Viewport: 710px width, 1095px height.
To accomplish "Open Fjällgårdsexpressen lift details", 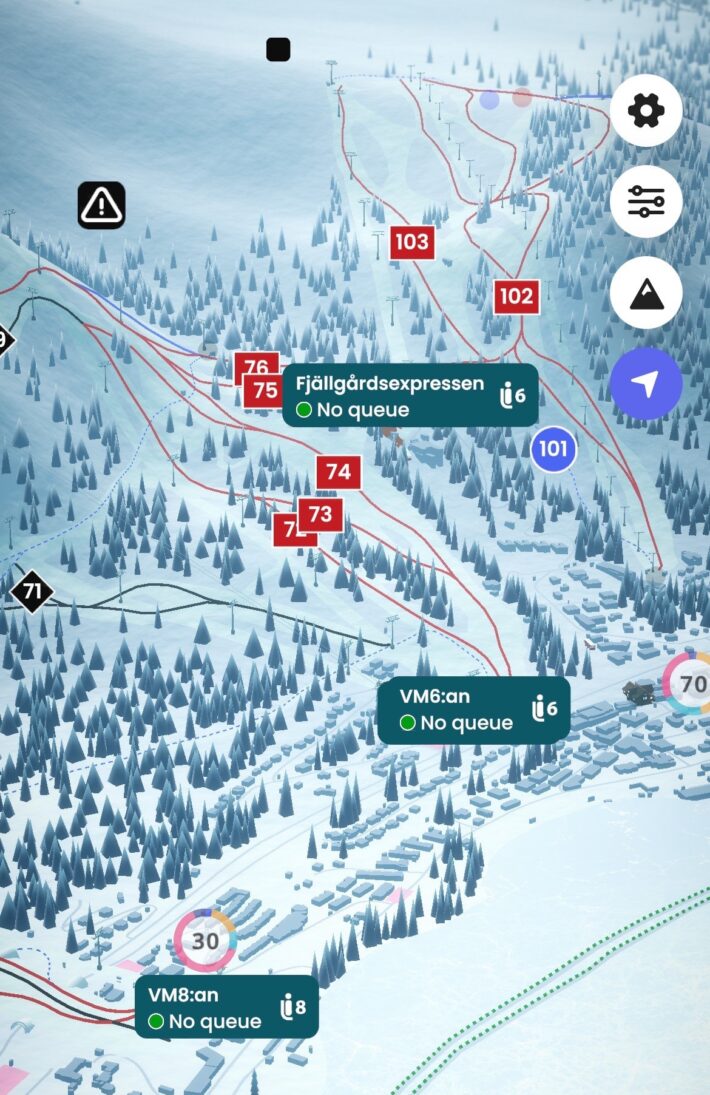I will click(x=410, y=396).
